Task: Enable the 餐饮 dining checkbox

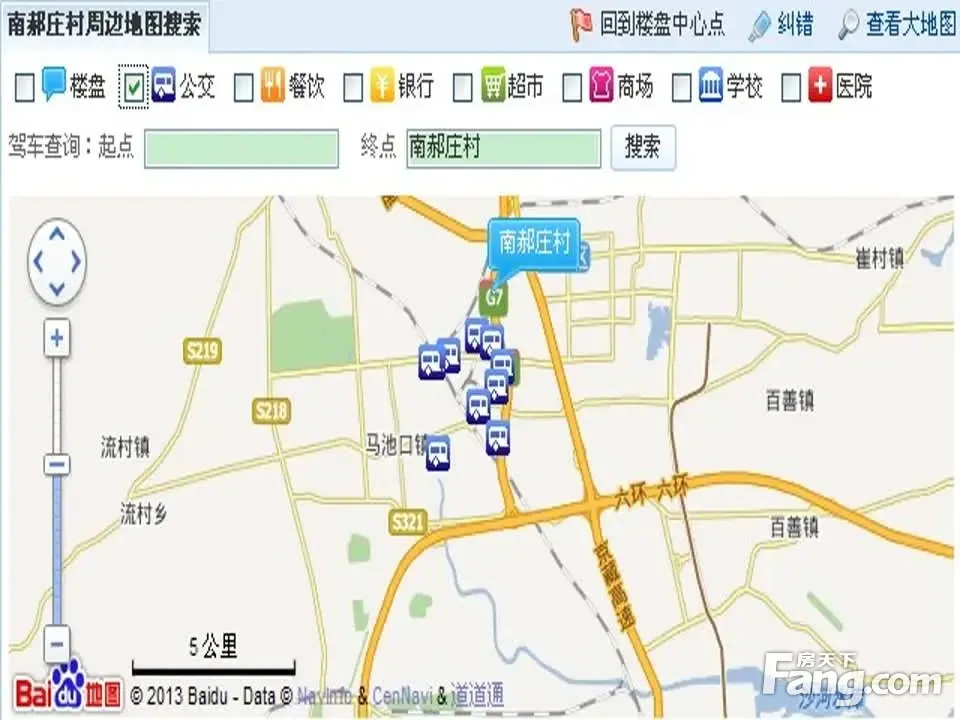Action: pos(244,88)
